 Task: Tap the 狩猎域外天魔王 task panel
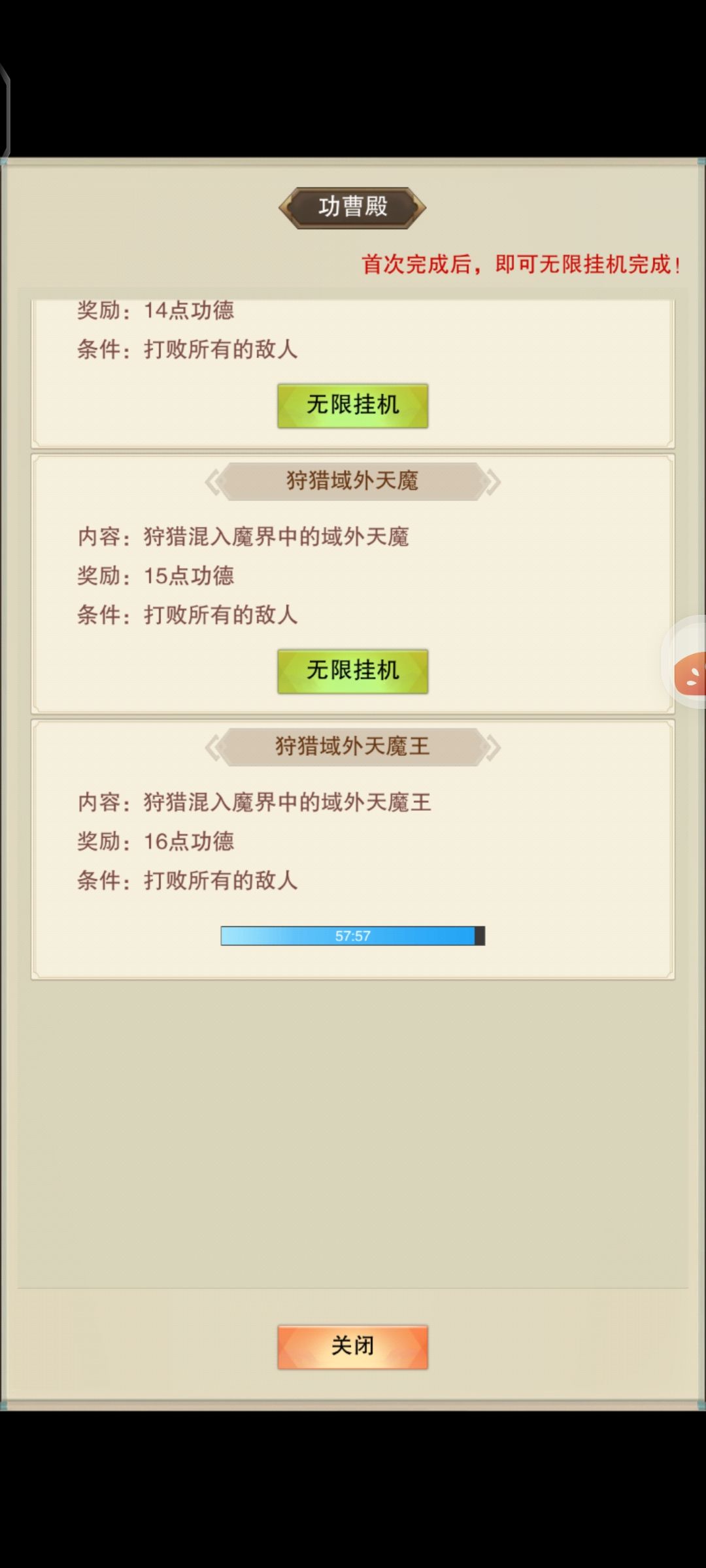pos(352,846)
